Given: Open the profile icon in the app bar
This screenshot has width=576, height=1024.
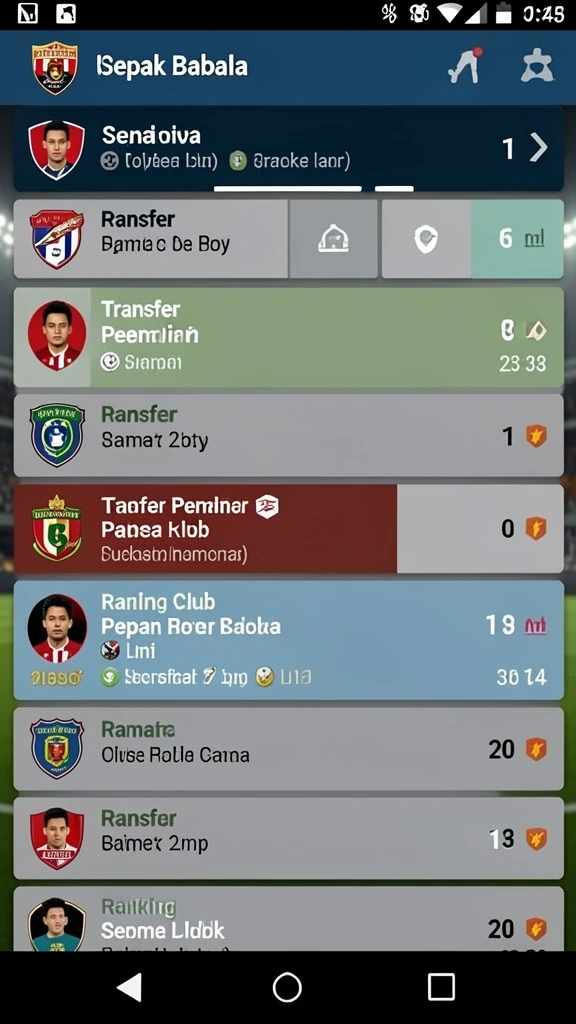Looking at the screenshot, I should point(537,65).
